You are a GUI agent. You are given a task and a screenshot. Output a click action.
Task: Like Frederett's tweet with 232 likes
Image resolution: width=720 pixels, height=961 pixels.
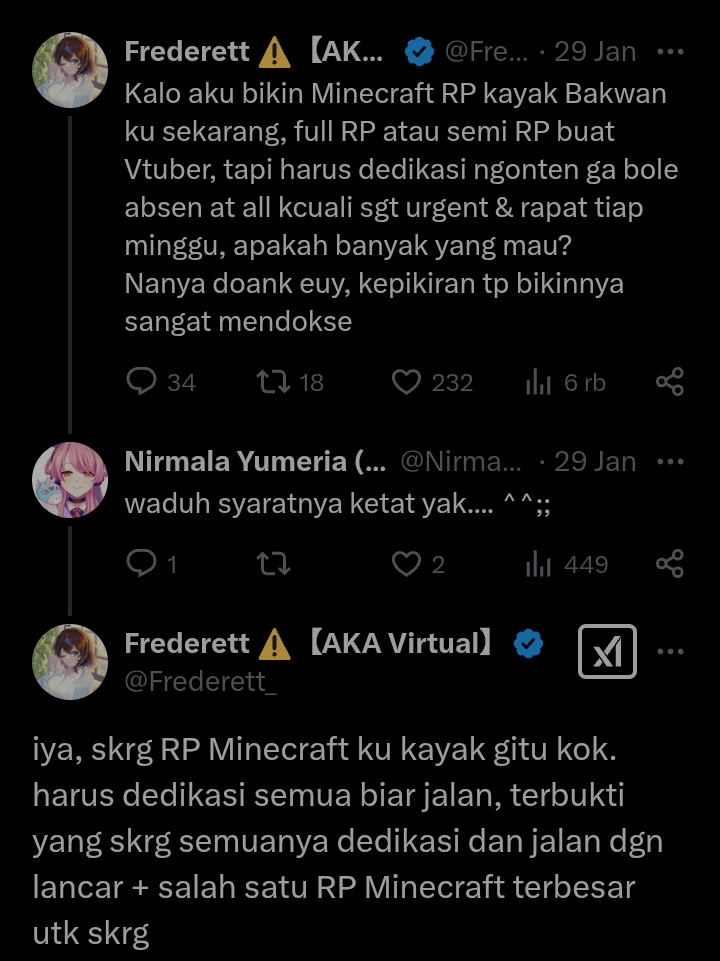(x=404, y=381)
